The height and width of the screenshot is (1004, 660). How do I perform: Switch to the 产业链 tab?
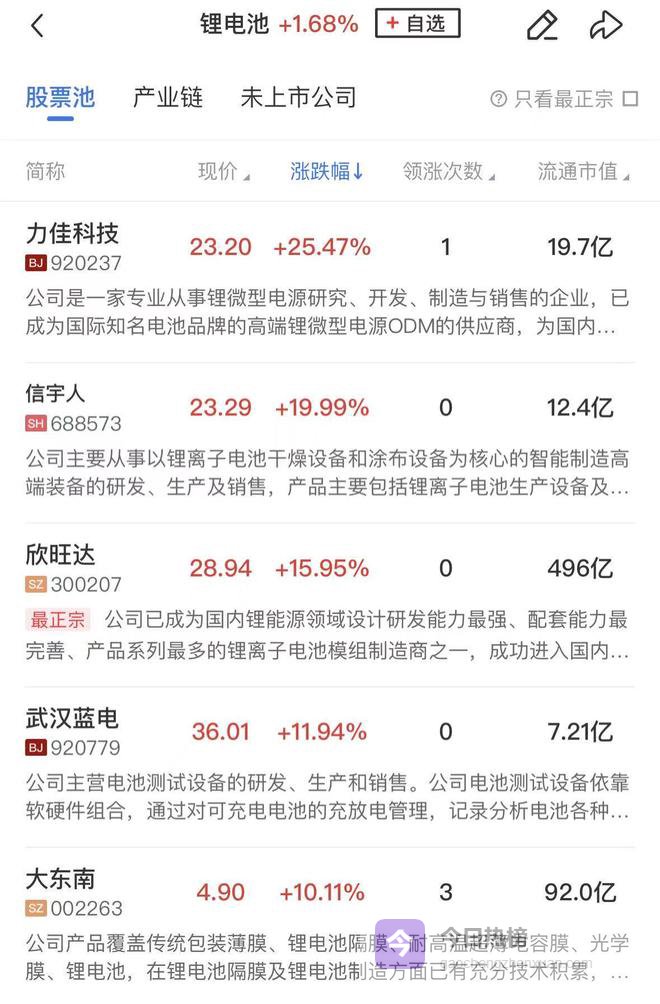tap(168, 97)
